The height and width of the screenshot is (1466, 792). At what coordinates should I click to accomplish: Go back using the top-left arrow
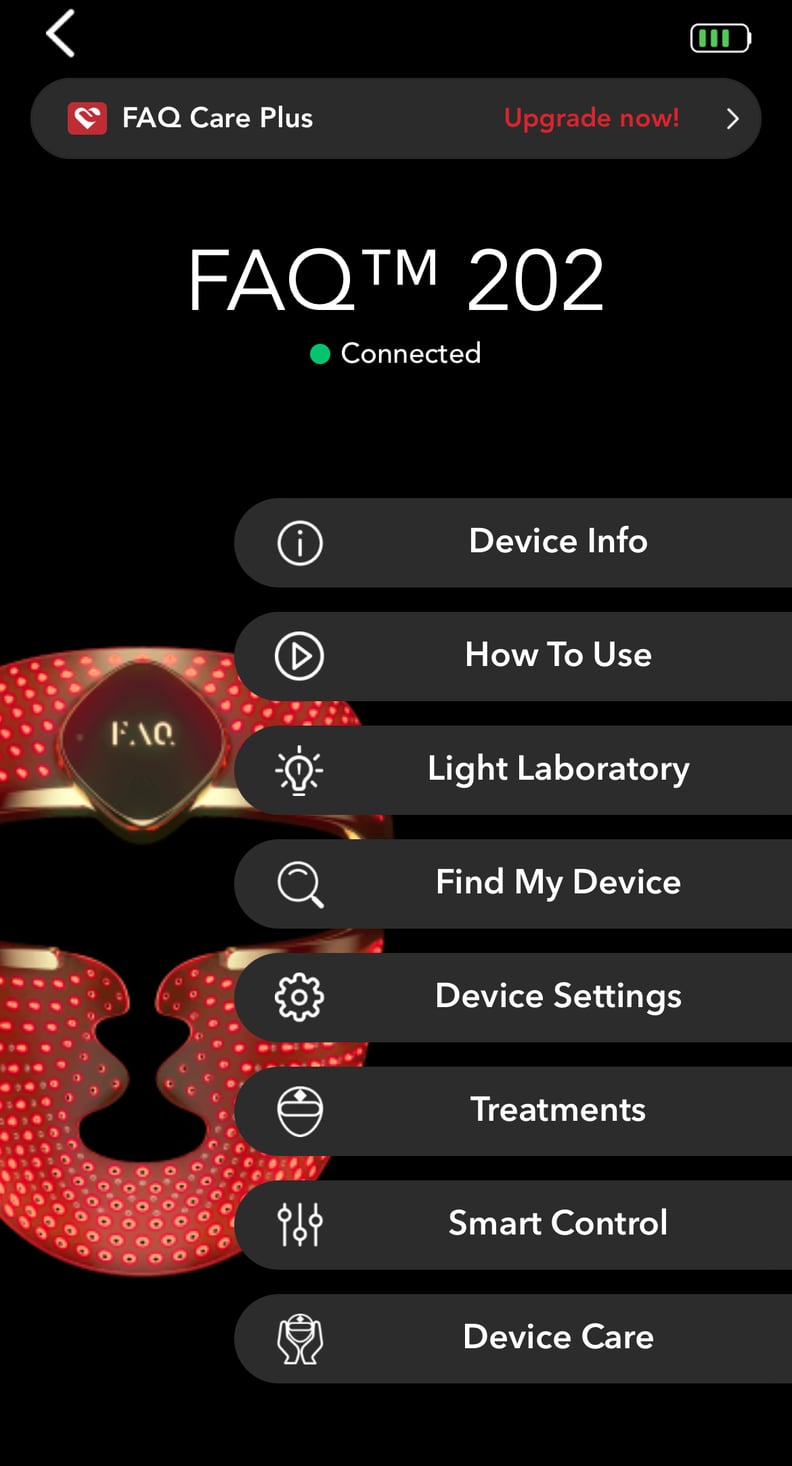pos(61,35)
